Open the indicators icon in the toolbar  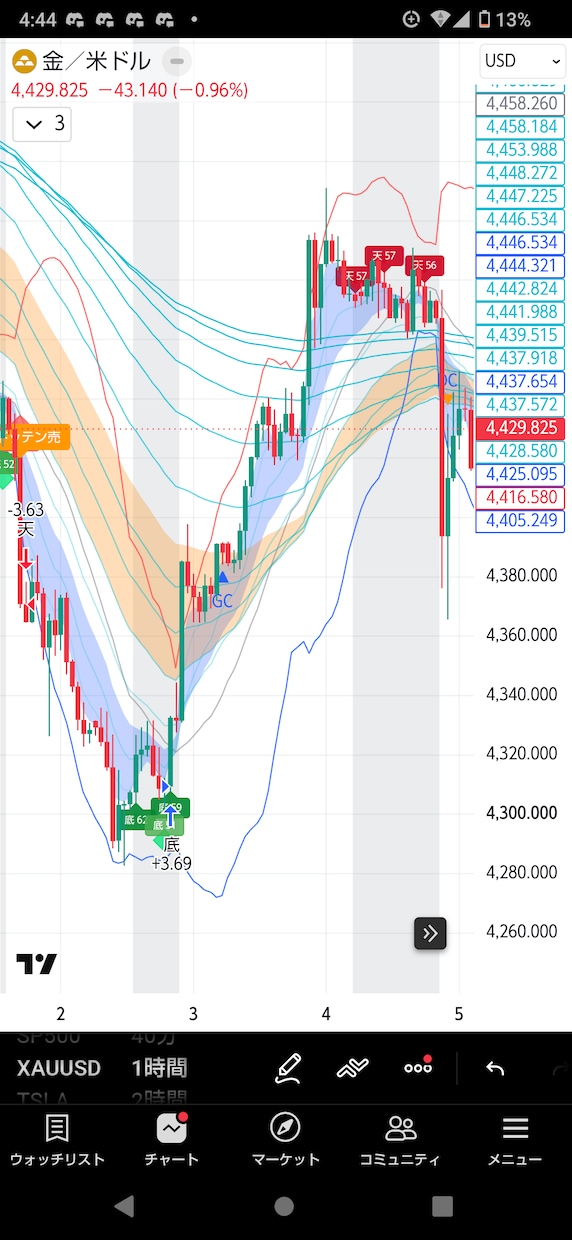tap(353, 1068)
